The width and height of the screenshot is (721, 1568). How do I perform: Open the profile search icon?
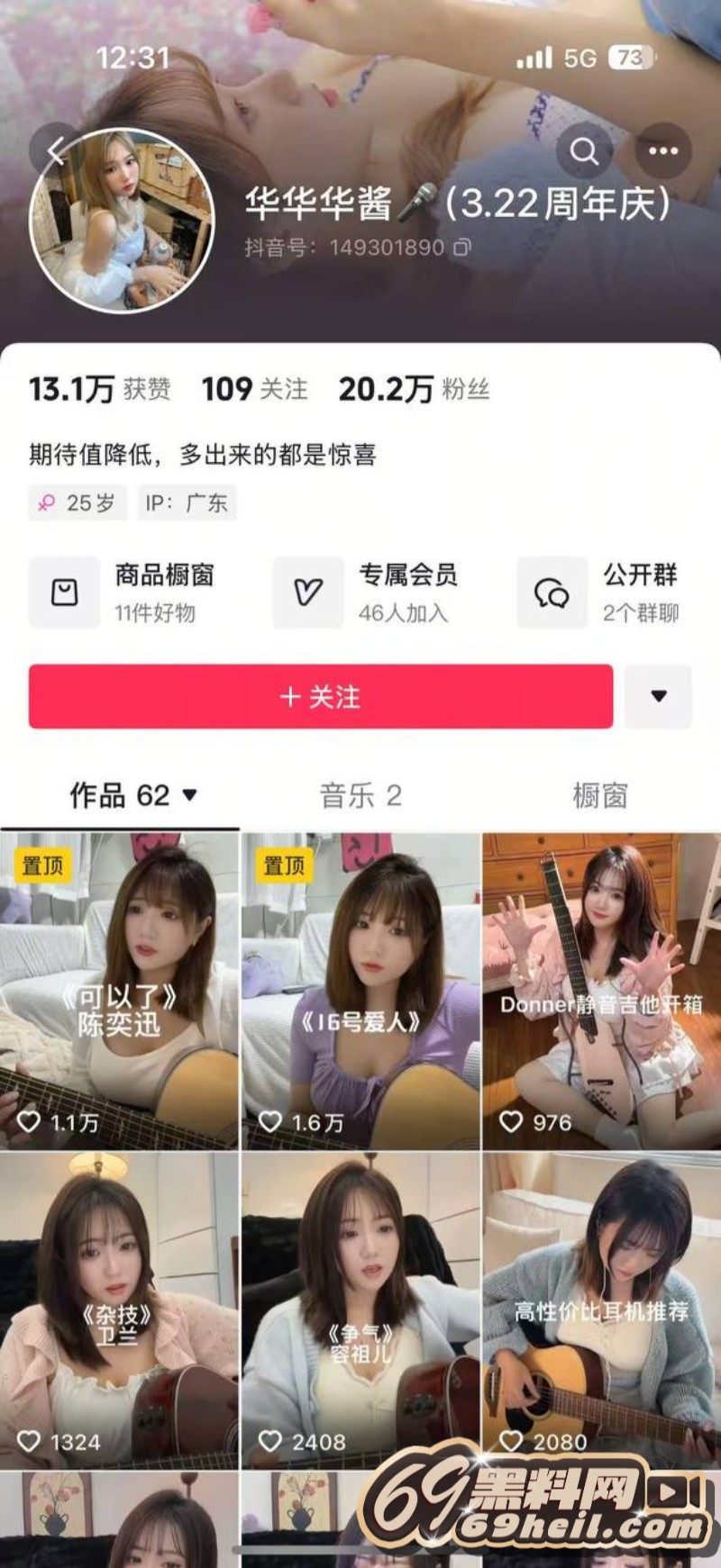[584, 150]
